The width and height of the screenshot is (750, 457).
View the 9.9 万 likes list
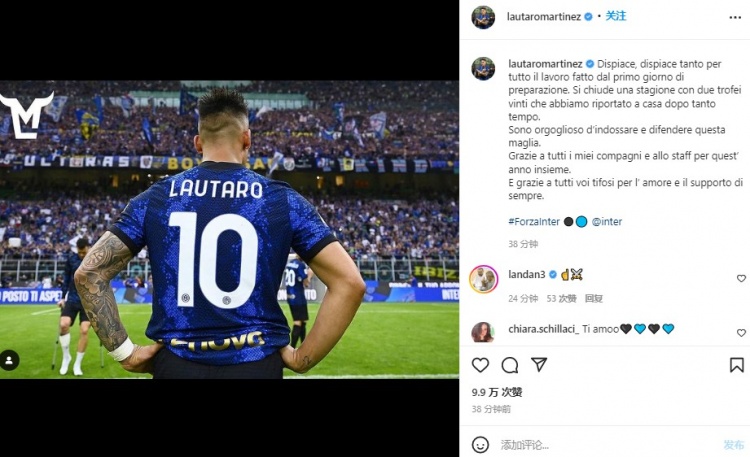coord(497,392)
